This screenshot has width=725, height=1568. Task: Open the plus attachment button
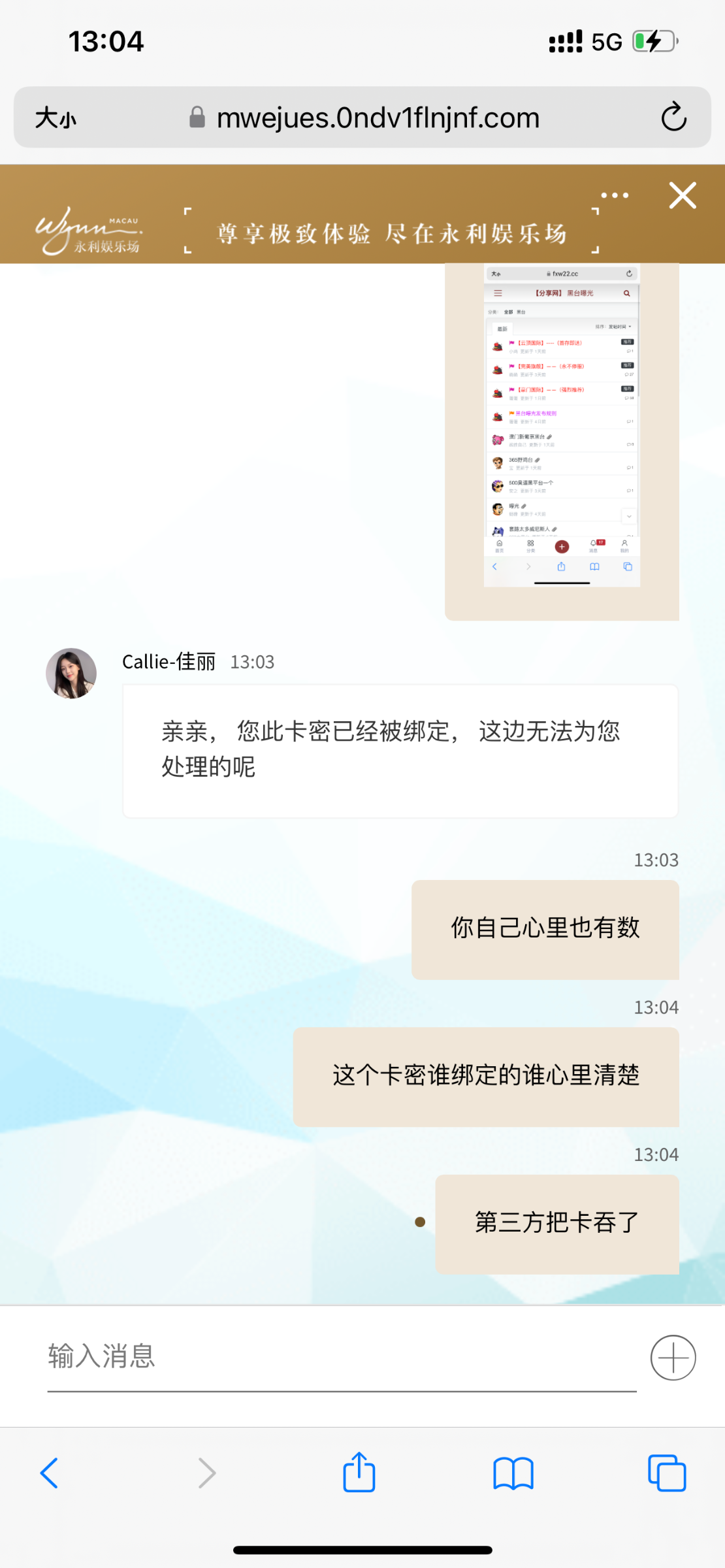[673, 1358]
